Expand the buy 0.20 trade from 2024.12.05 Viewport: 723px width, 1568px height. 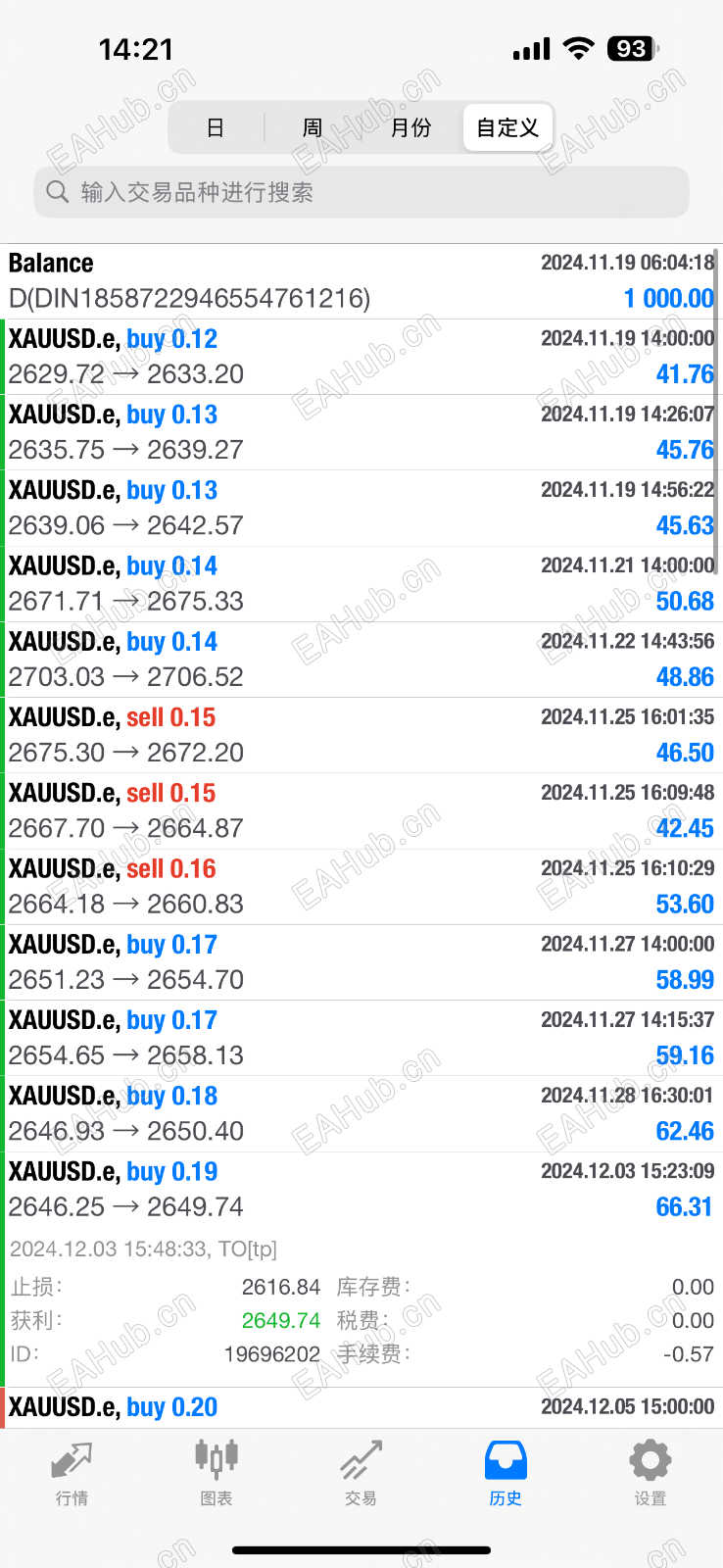click(x=361, y=1408)
